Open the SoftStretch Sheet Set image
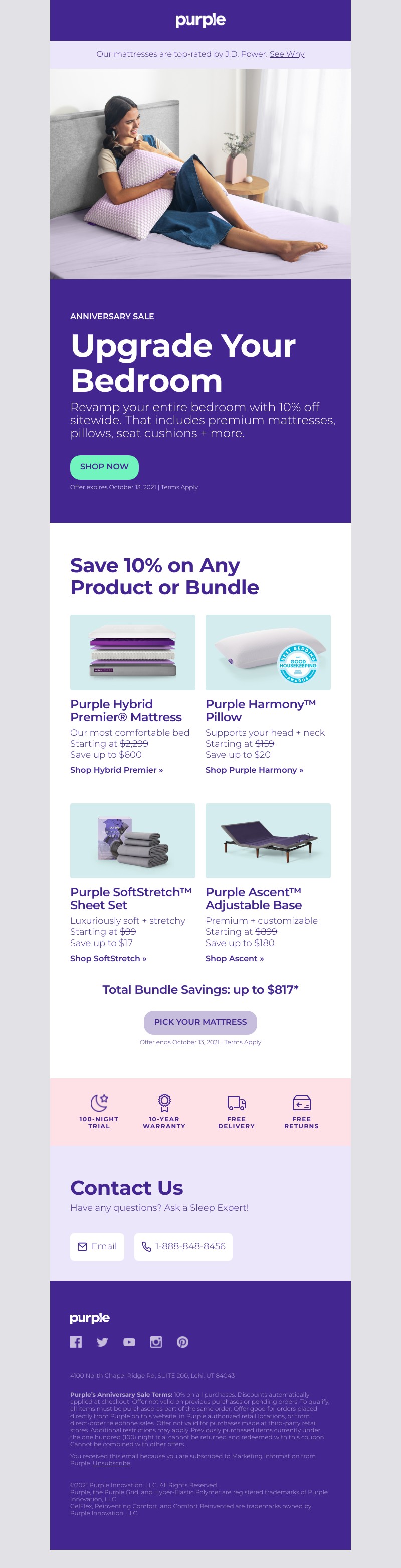 133,841
